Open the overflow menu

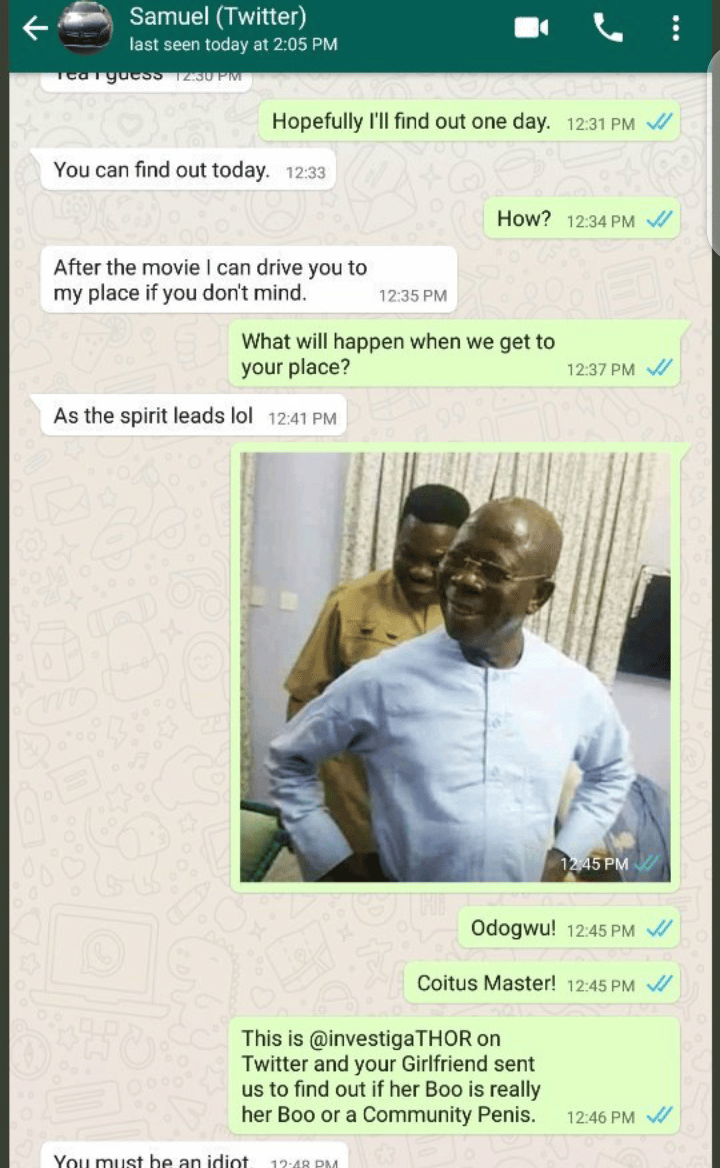pos(676,28)
